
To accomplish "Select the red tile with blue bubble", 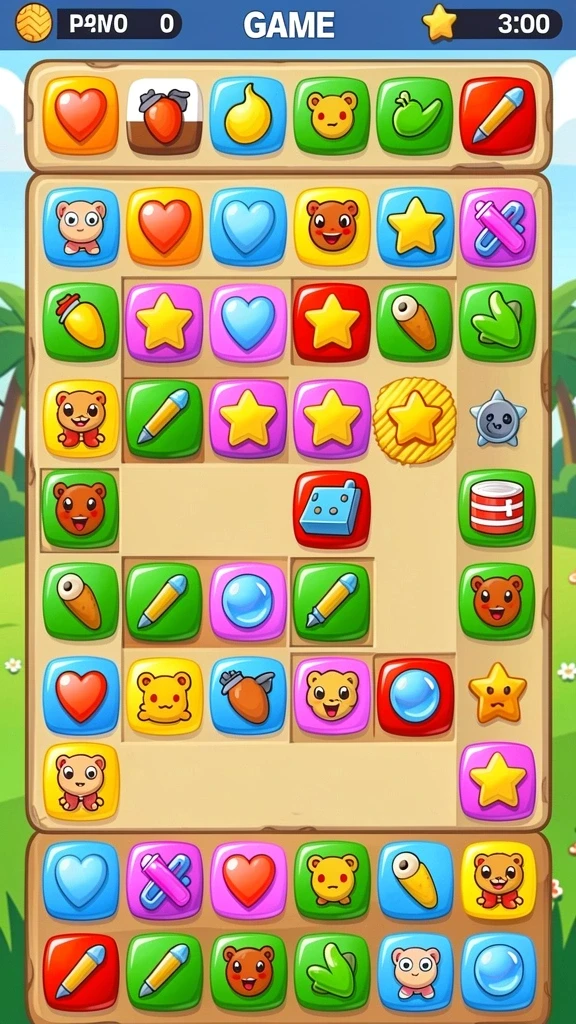I will coord(415,697).
